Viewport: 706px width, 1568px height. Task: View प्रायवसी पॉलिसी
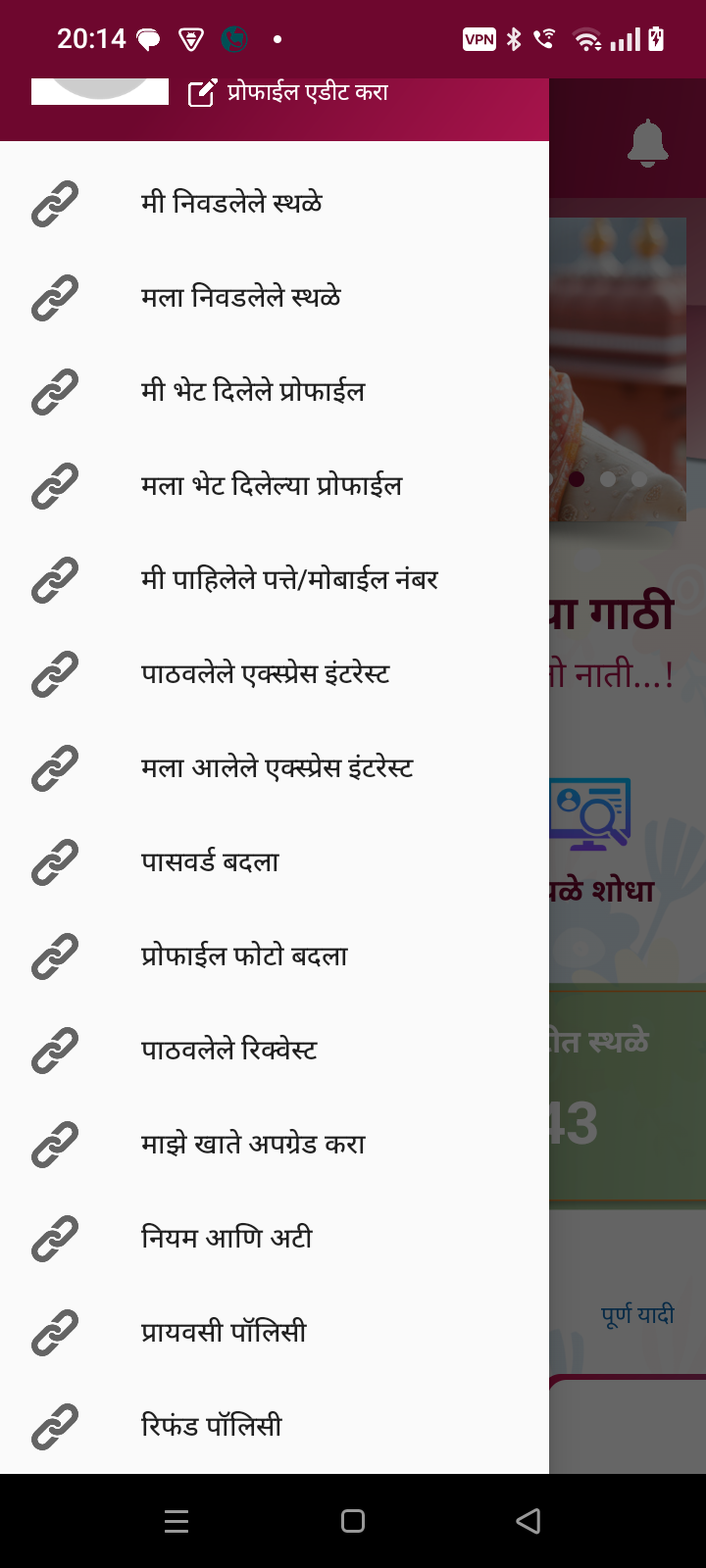(224, 1333)
